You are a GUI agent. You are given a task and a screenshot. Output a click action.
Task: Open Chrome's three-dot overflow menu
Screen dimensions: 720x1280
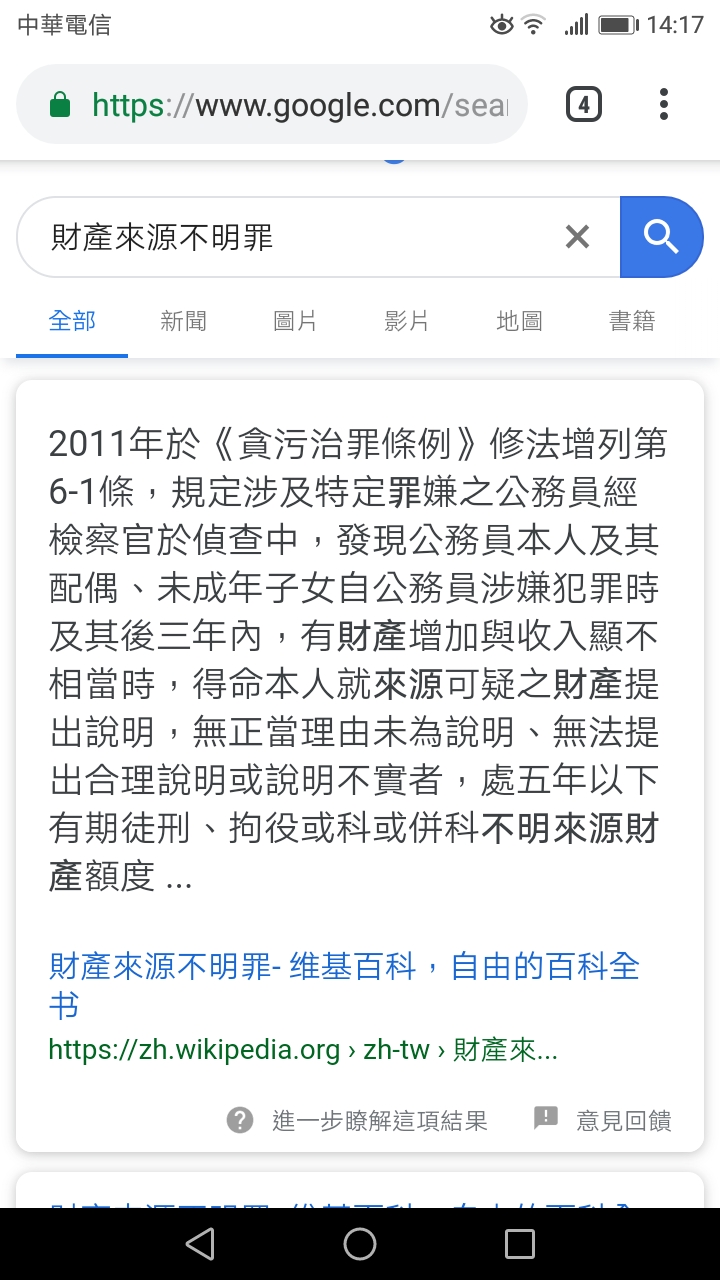click(x=664, y=104)
